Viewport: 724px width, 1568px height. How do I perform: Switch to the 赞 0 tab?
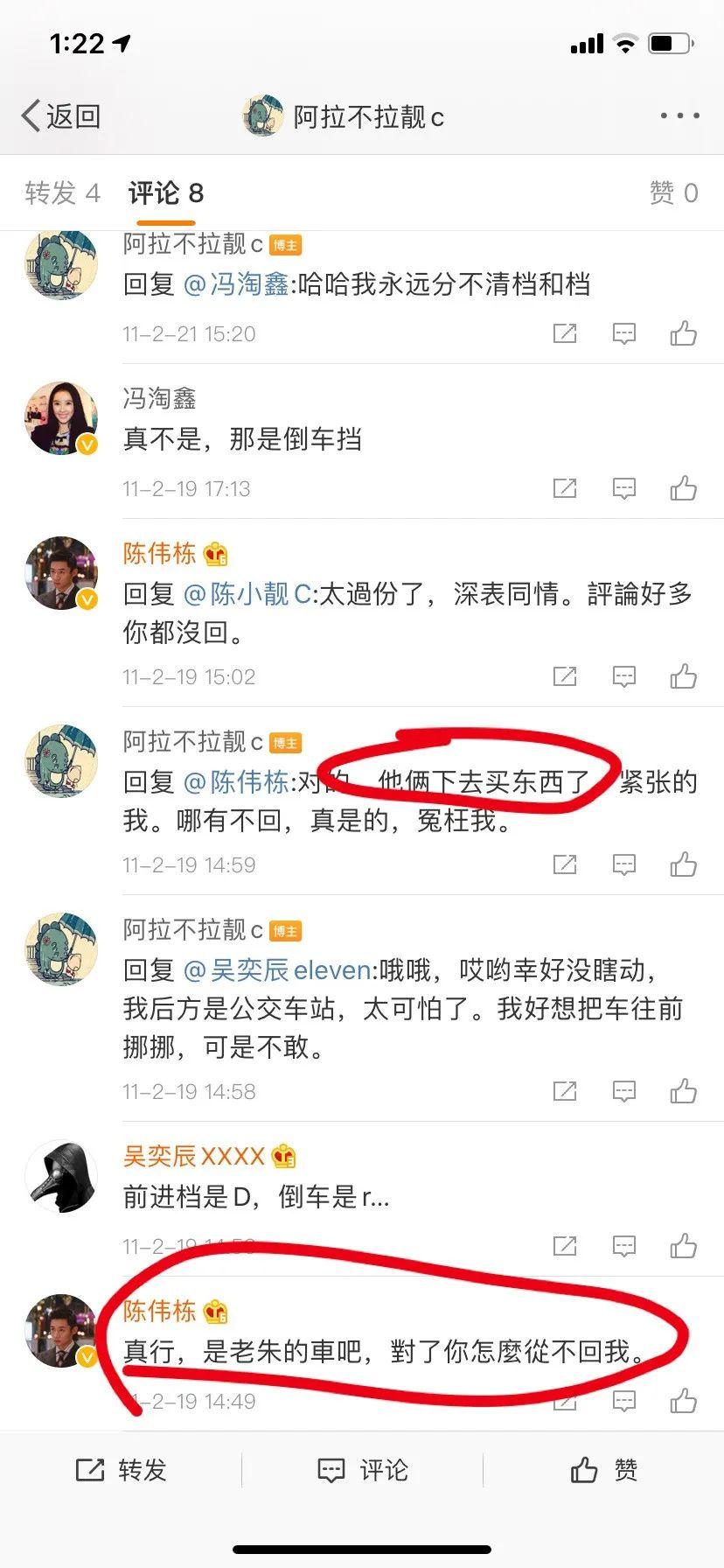click(x=673, y=193)
